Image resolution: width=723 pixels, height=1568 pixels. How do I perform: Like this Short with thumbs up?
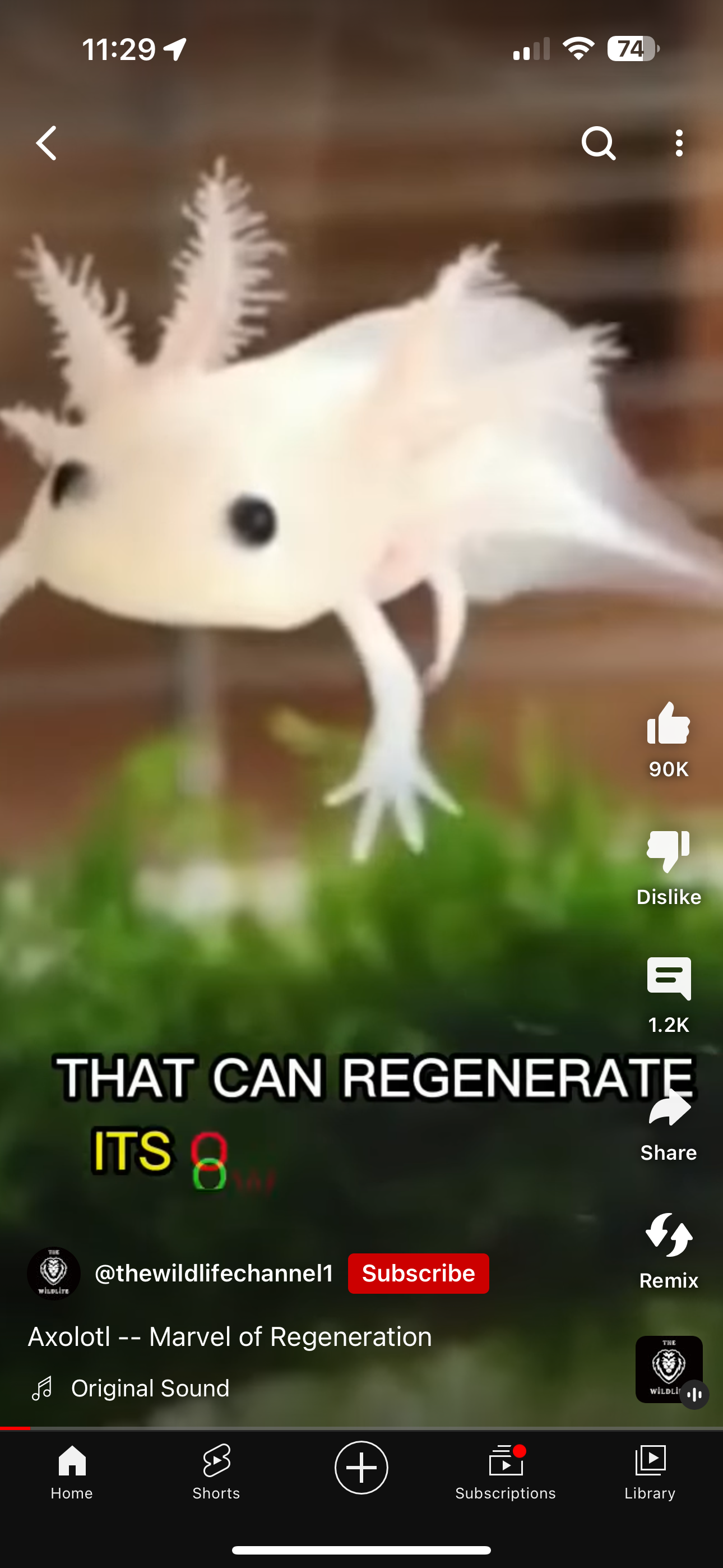(x=668, y=725)
